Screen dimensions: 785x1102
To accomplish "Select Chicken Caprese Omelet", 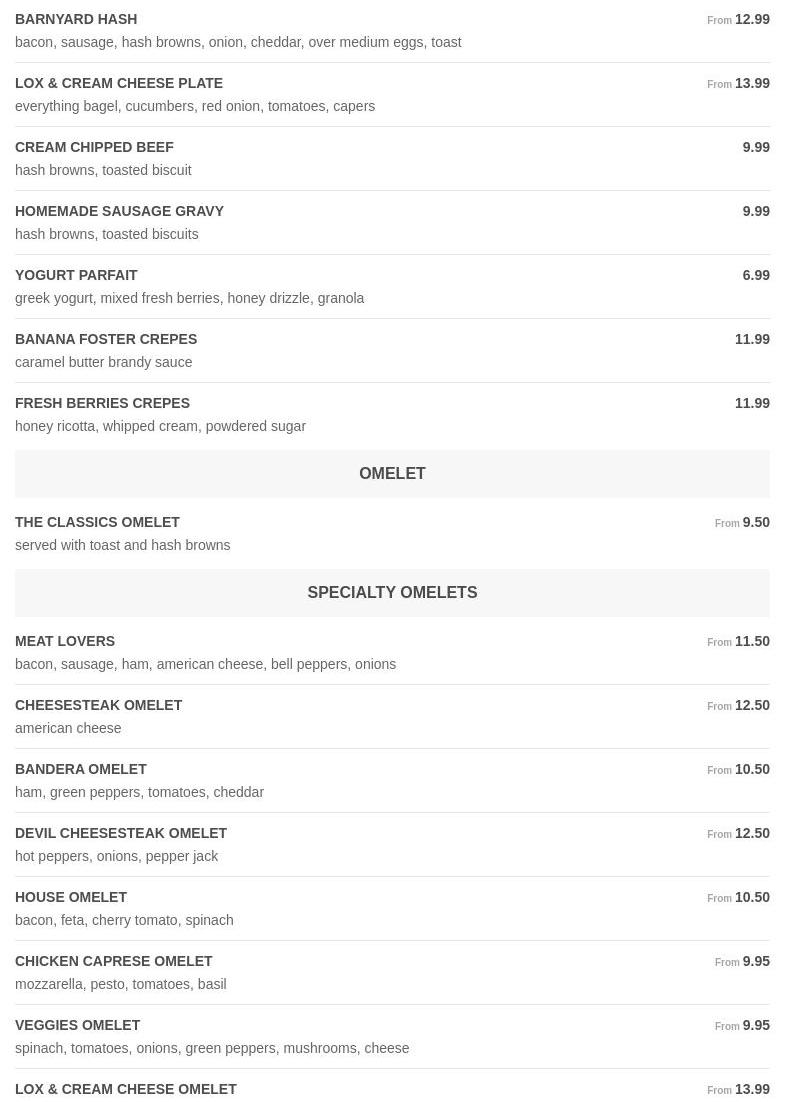I will pyautogui.click(x=114, y=961).
